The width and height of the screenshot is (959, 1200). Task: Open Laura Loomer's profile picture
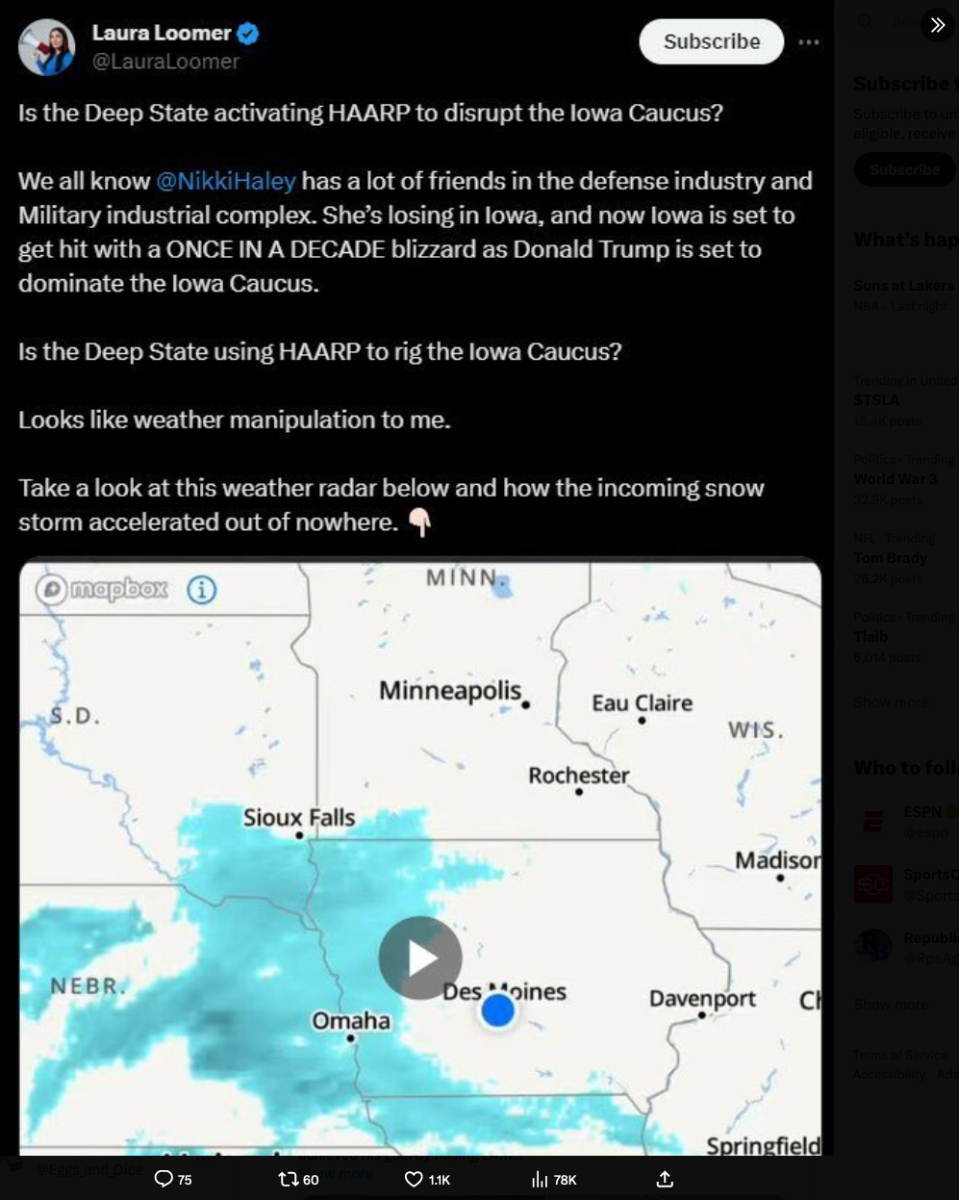tap(46, 47)
